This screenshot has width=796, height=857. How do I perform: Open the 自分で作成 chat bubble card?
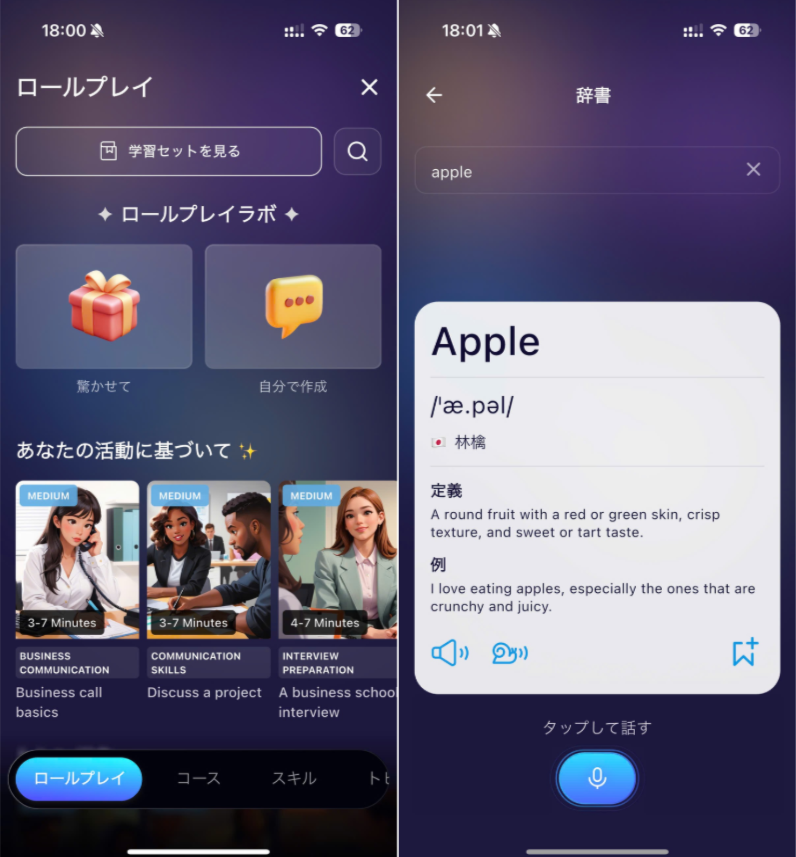[x=293, y=306]
